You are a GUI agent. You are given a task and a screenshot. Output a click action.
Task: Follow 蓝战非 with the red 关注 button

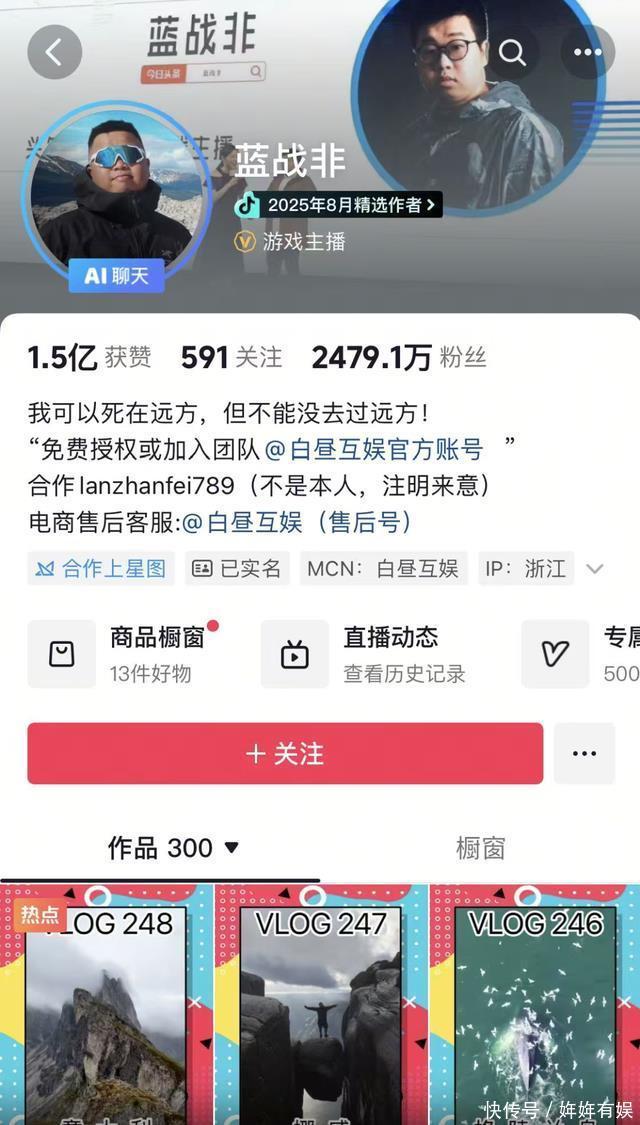coord(285,753)
